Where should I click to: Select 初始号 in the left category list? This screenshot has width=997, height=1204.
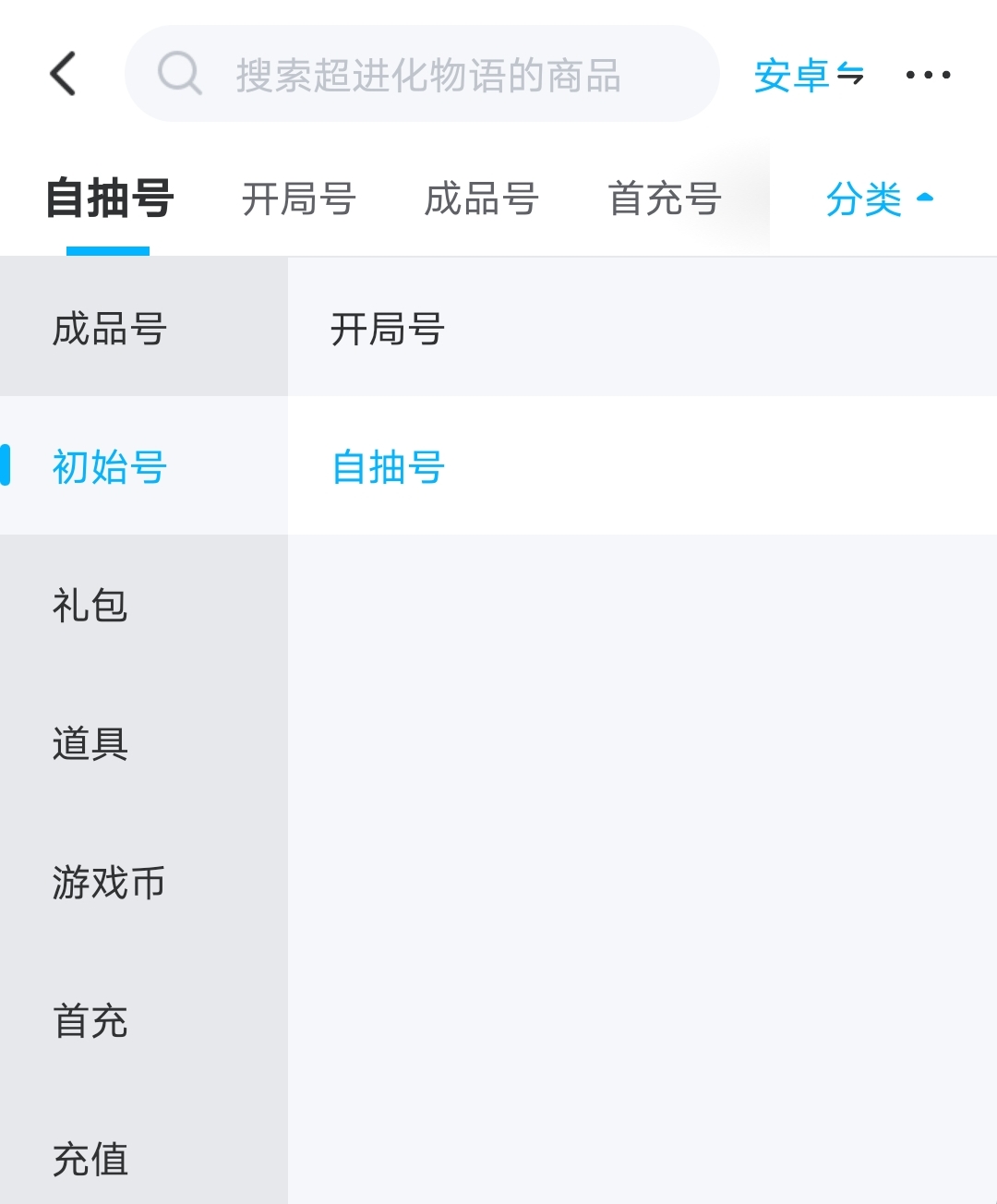point(109,467)
